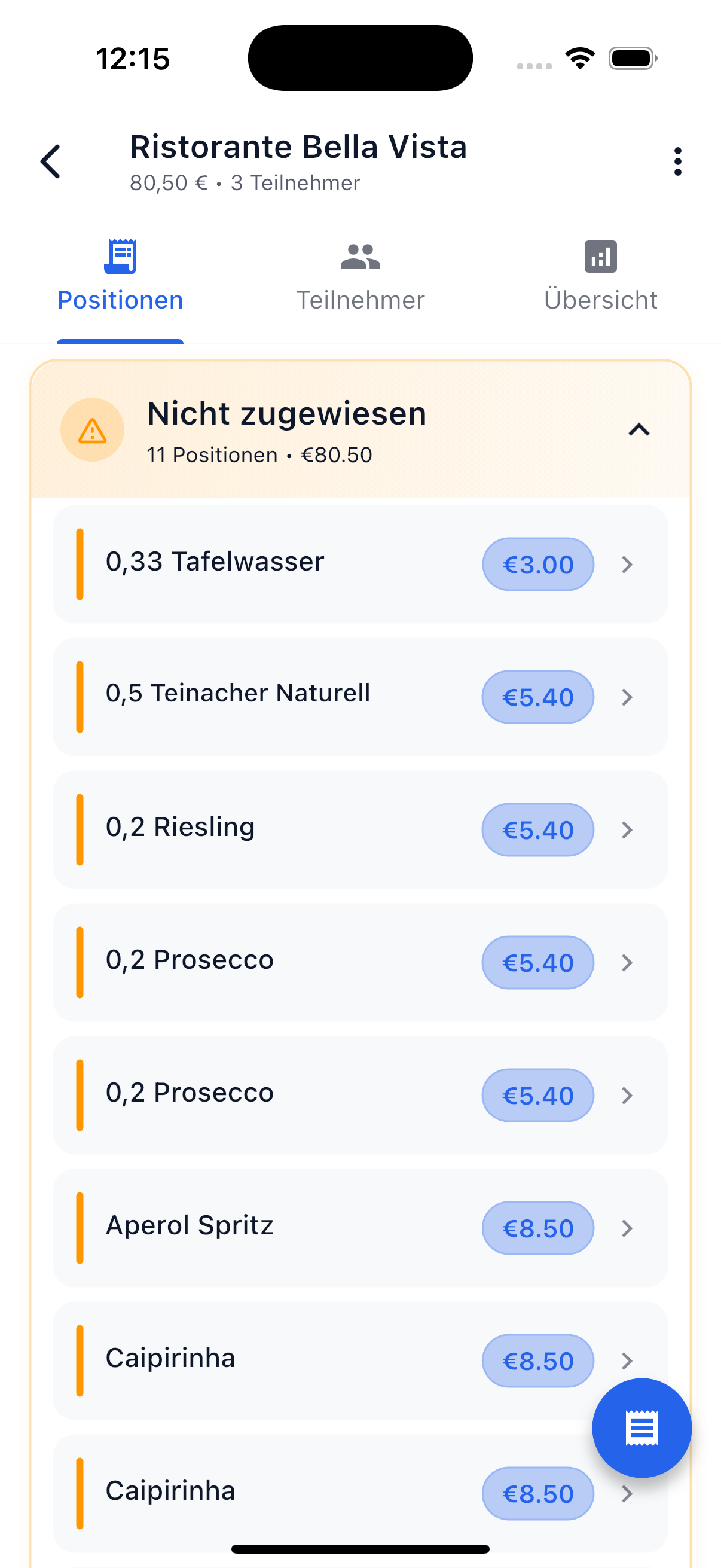Image resolution: width=721 pixels, height=1568 pixels.
Task: Open the Positionen receipt icon
Action: [120, 257]
